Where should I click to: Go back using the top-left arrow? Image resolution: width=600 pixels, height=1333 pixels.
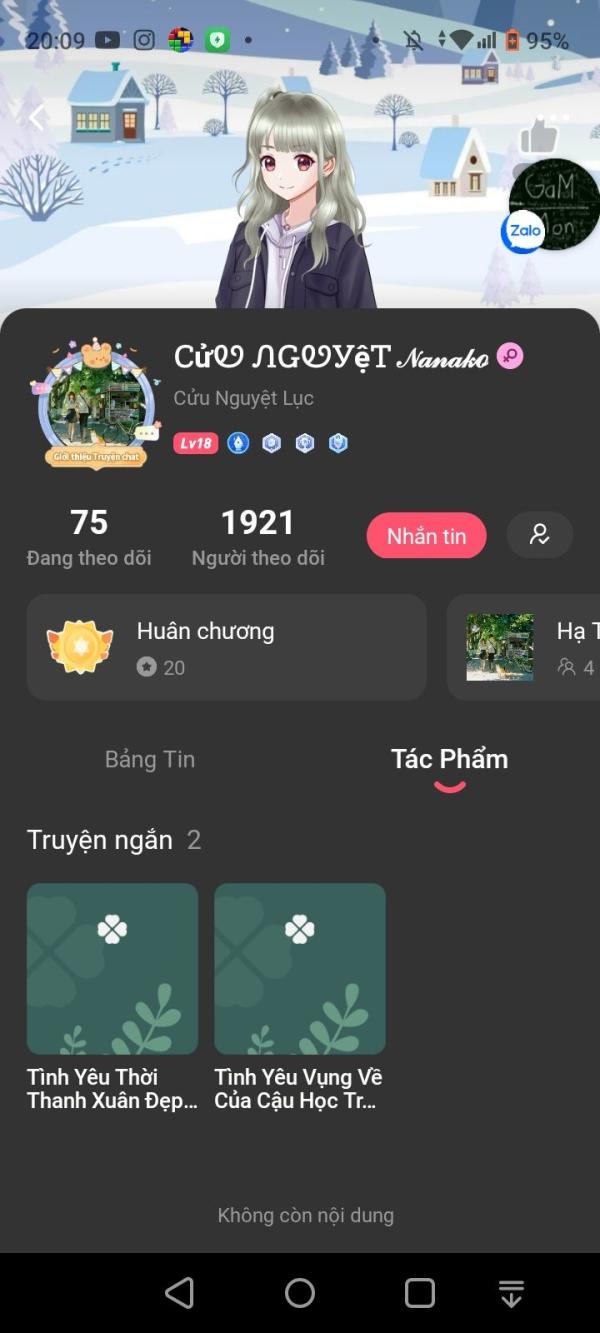[x=36, y=118]
